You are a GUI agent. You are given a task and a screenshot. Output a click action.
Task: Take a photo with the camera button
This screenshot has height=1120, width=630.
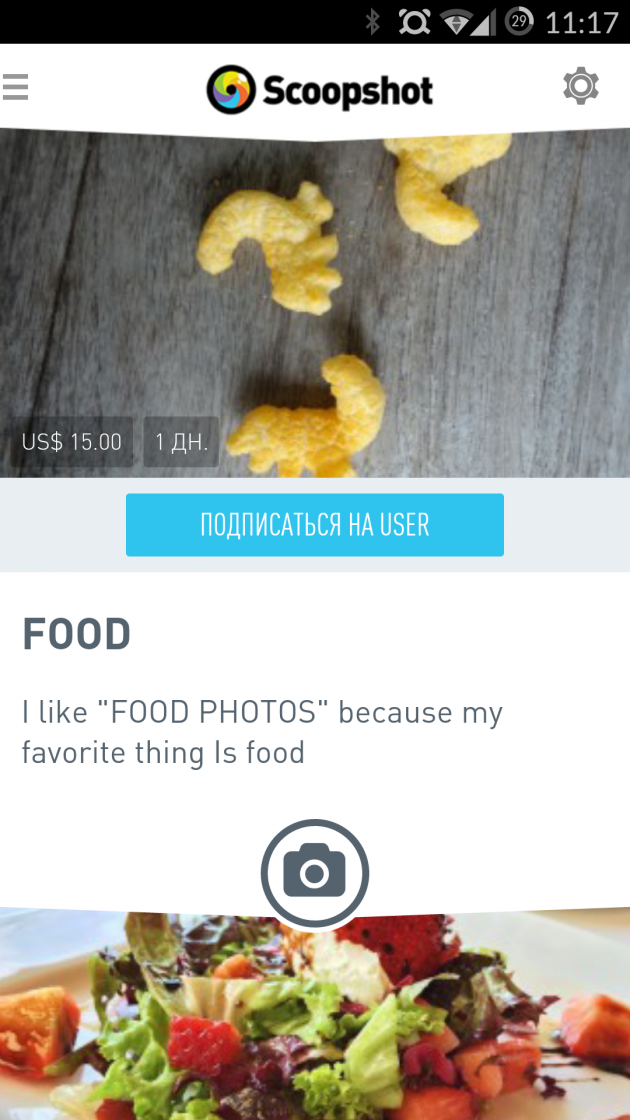[315, 874]
